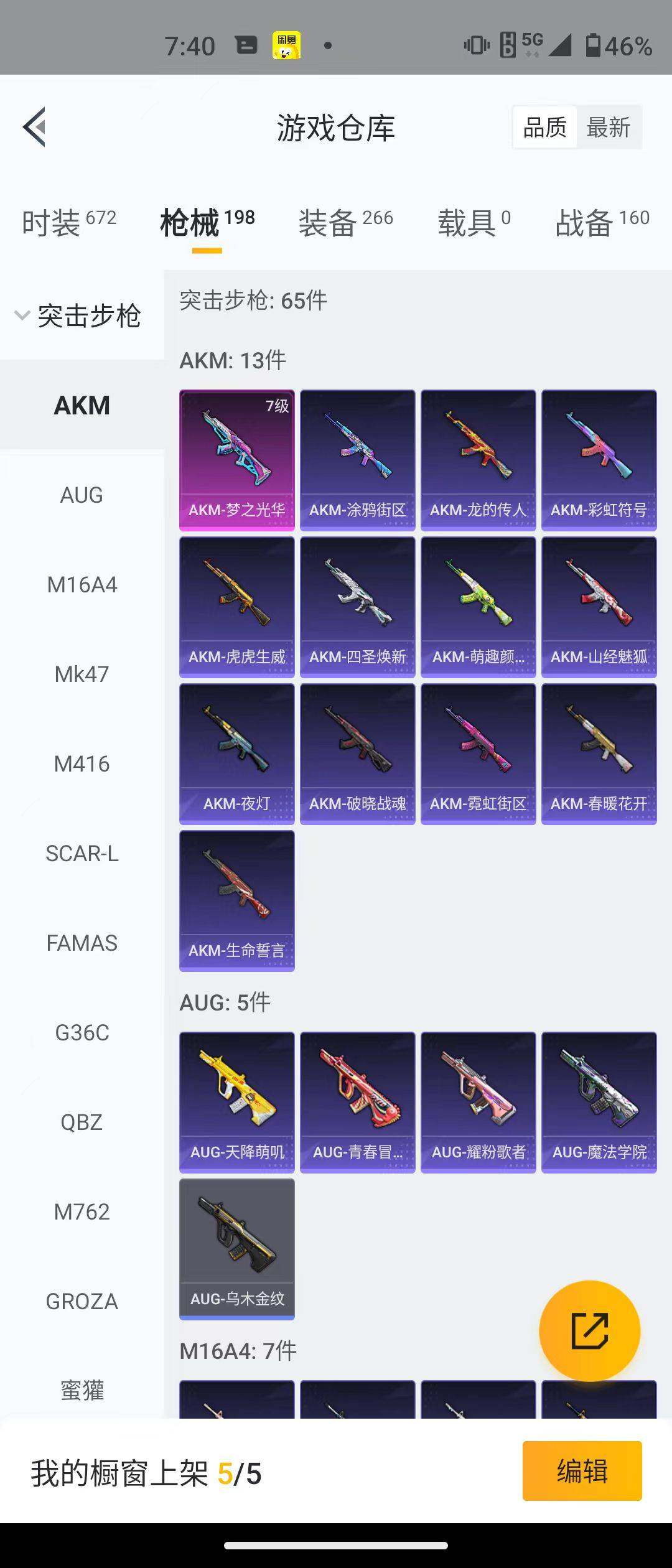The height and width of the screenshot is (1568, 672).
Task: Switch to the 载具 tab
Action: [474, 223]
